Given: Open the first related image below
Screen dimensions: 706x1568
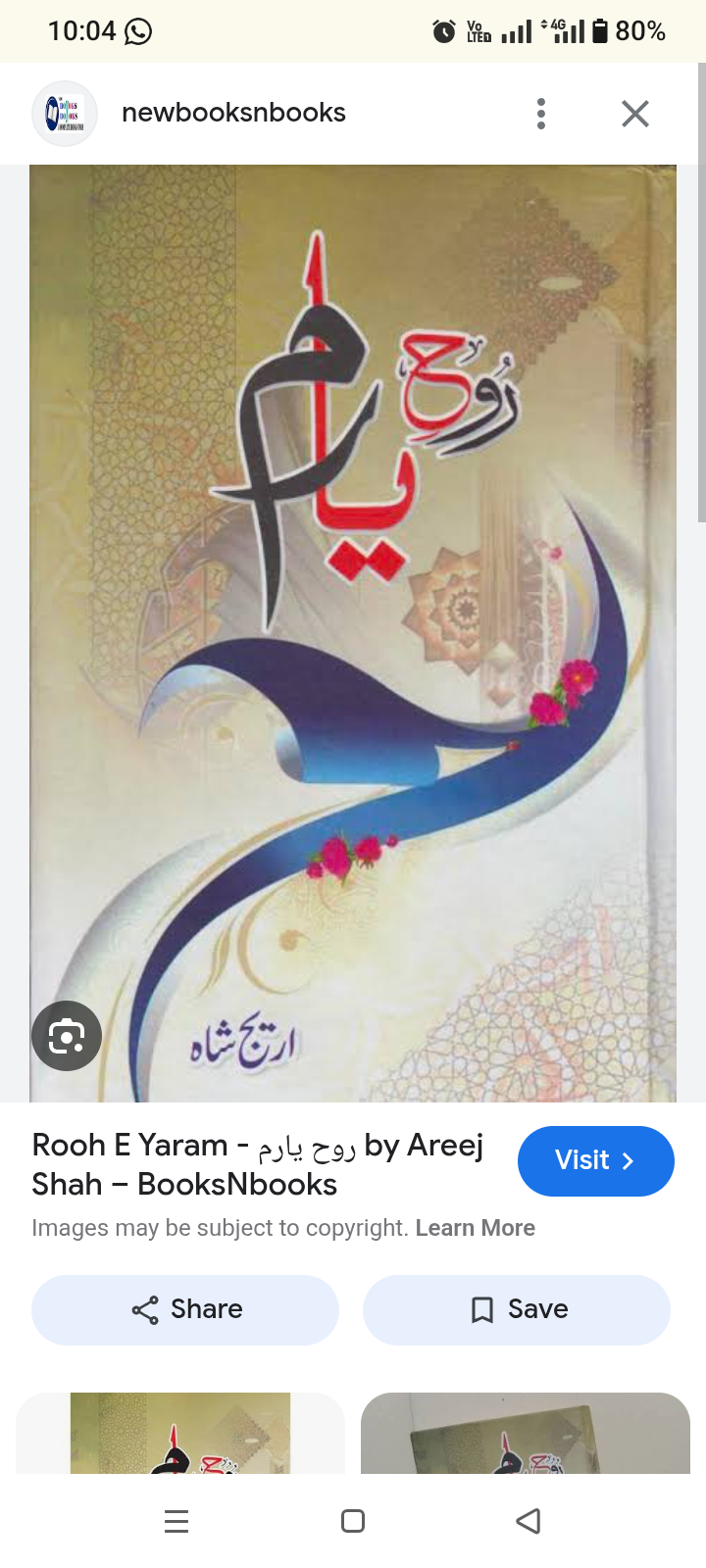Looking at the screenshot, I should (x=180, y=1433).
